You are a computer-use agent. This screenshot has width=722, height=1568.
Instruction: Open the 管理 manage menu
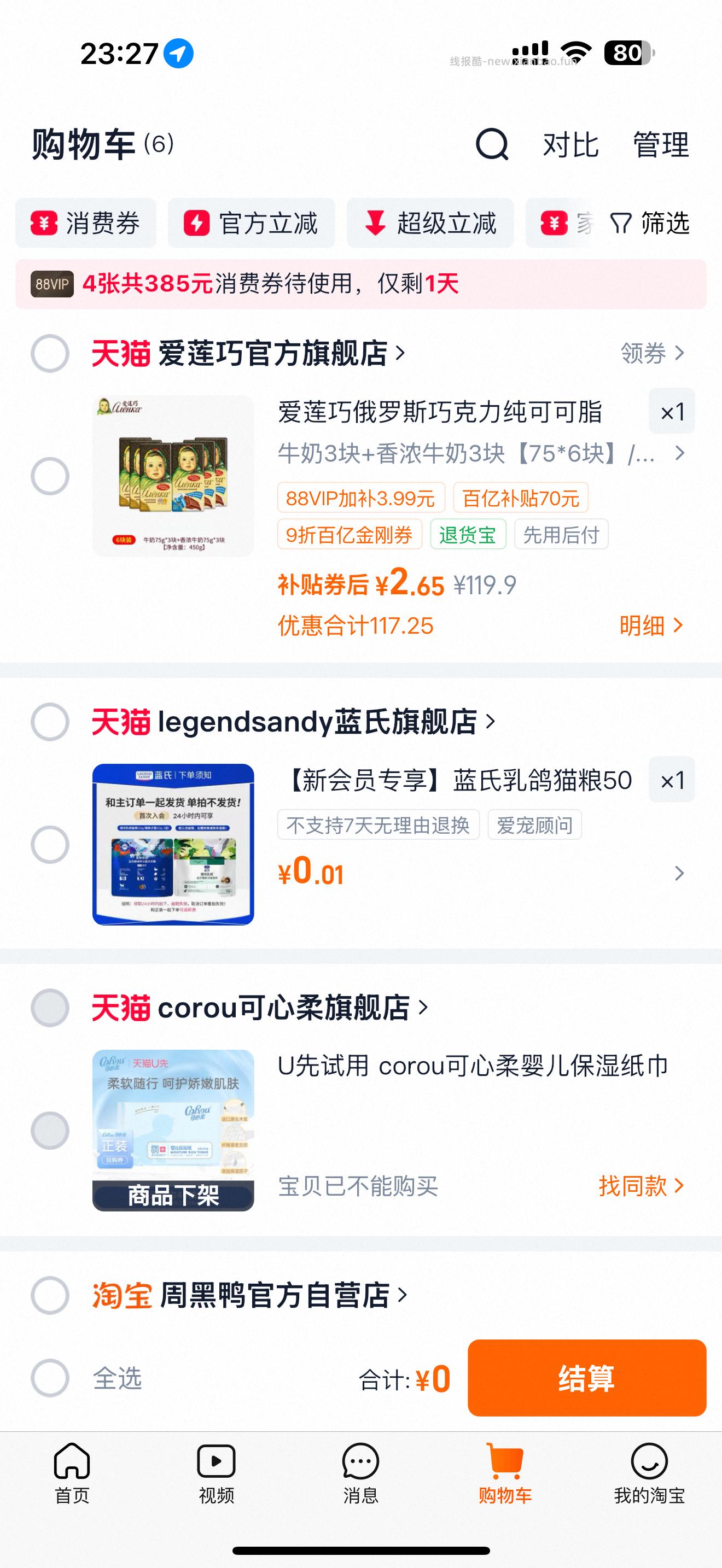click(661, 146)
